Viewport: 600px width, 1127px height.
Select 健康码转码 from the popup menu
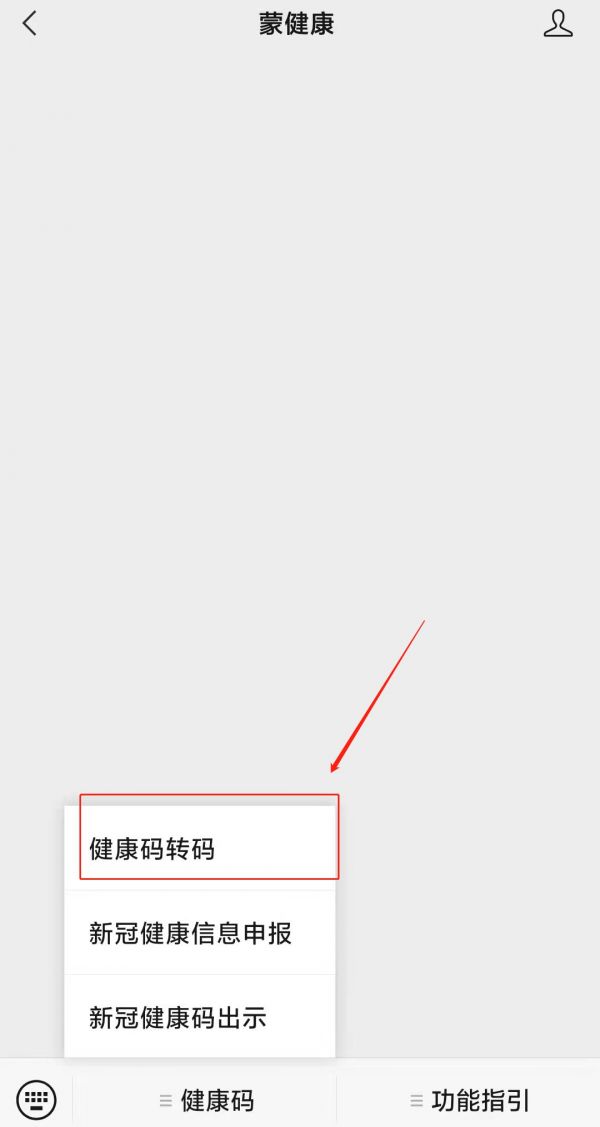(x=200, y=849)
